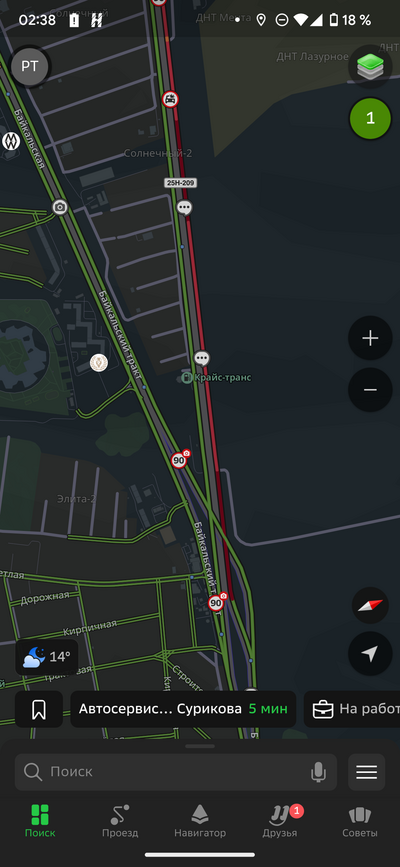Open the Крайс-транс place marker
Screen dimensions: 400x867
(216, 378)
